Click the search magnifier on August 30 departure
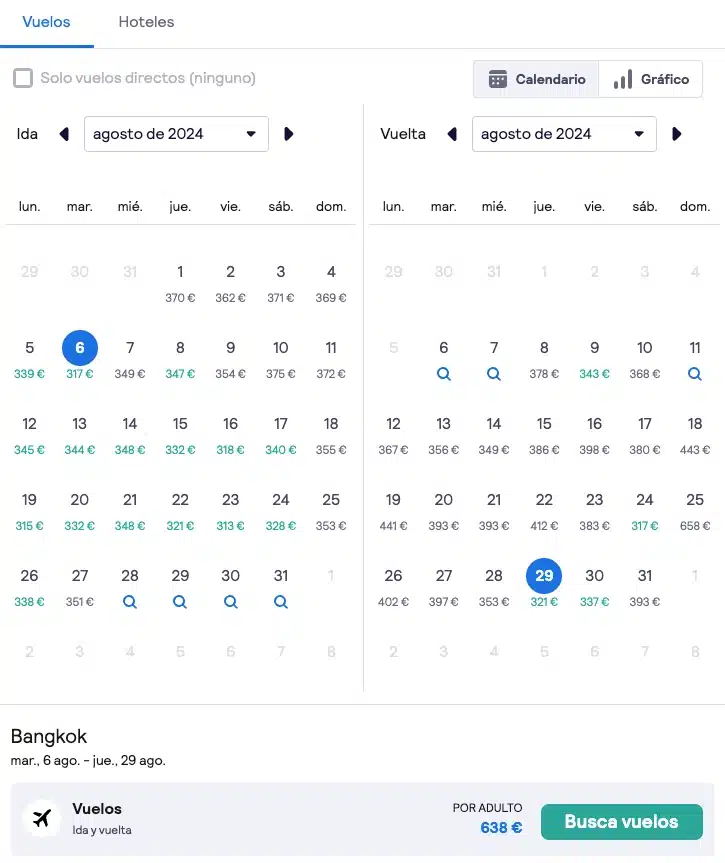 230,601
